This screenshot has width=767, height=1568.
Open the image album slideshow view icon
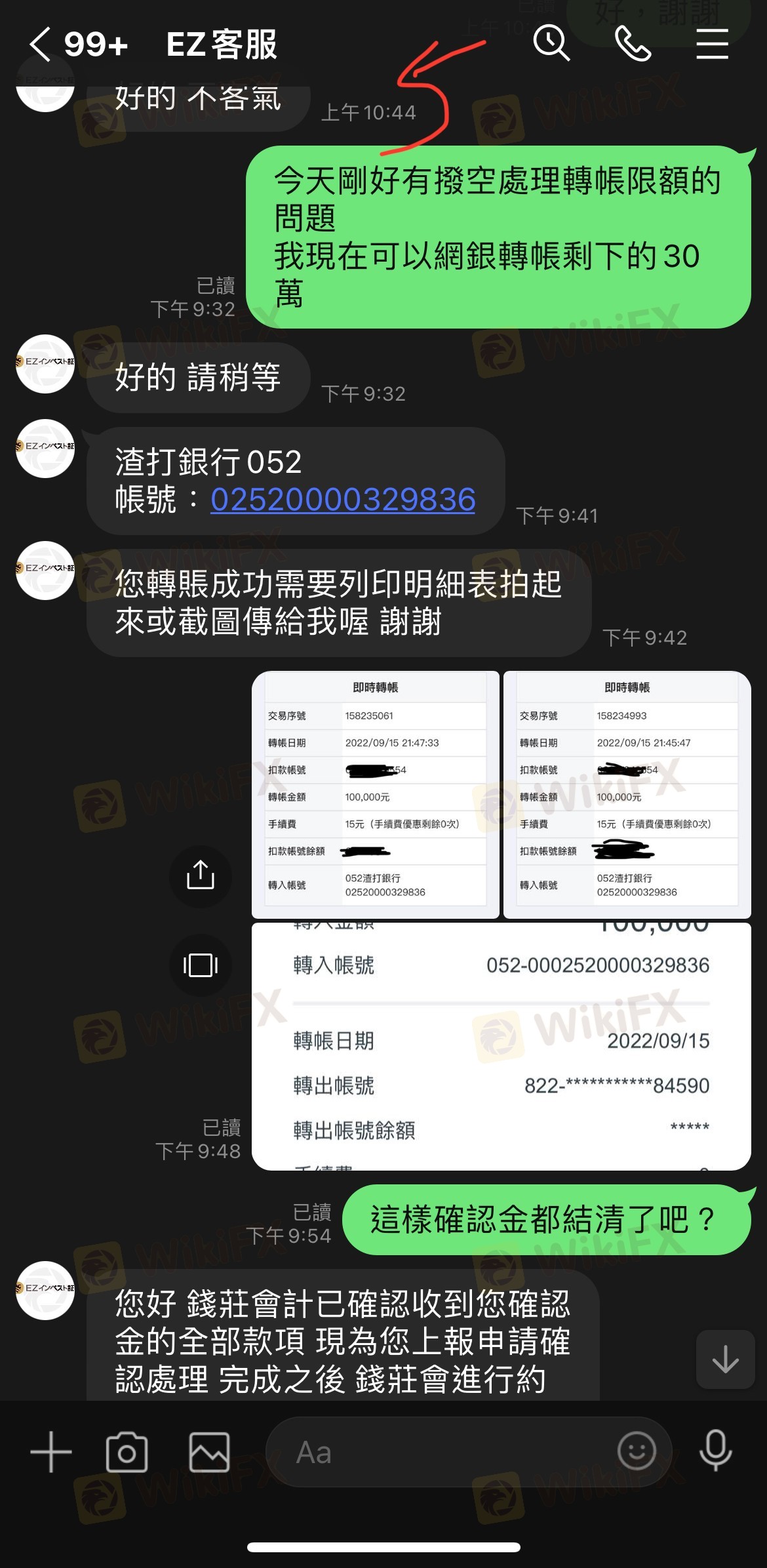pyautogui.click(x=201, y=965)
